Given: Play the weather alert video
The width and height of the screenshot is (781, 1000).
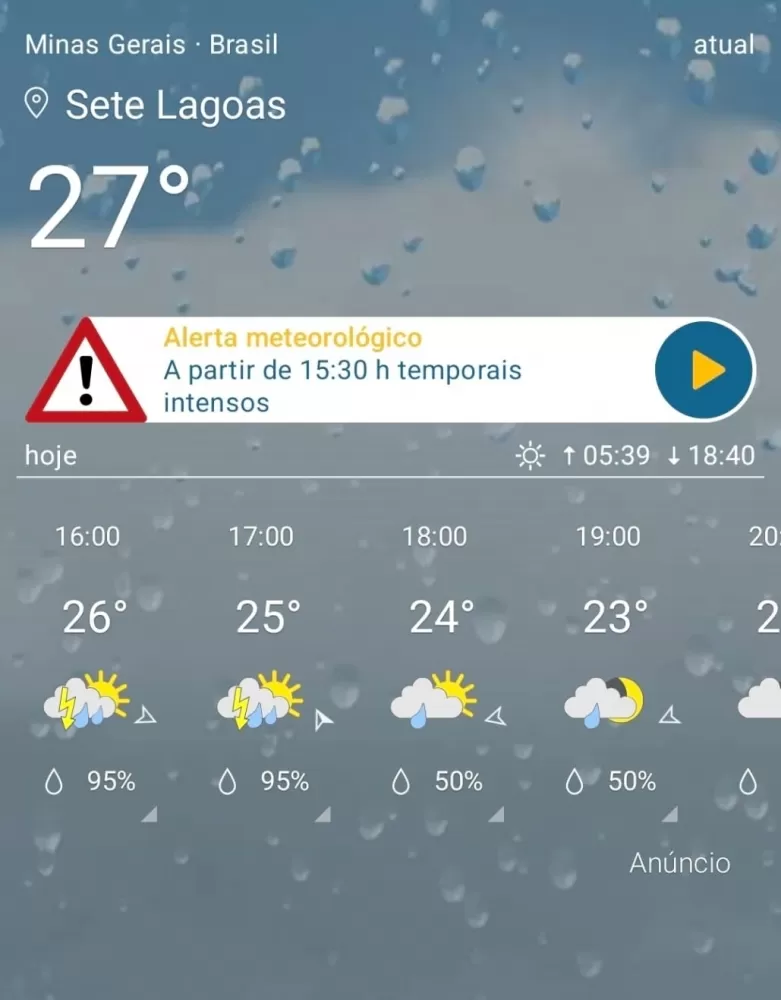Looking at the screenshot, I should tap(704, 370).
